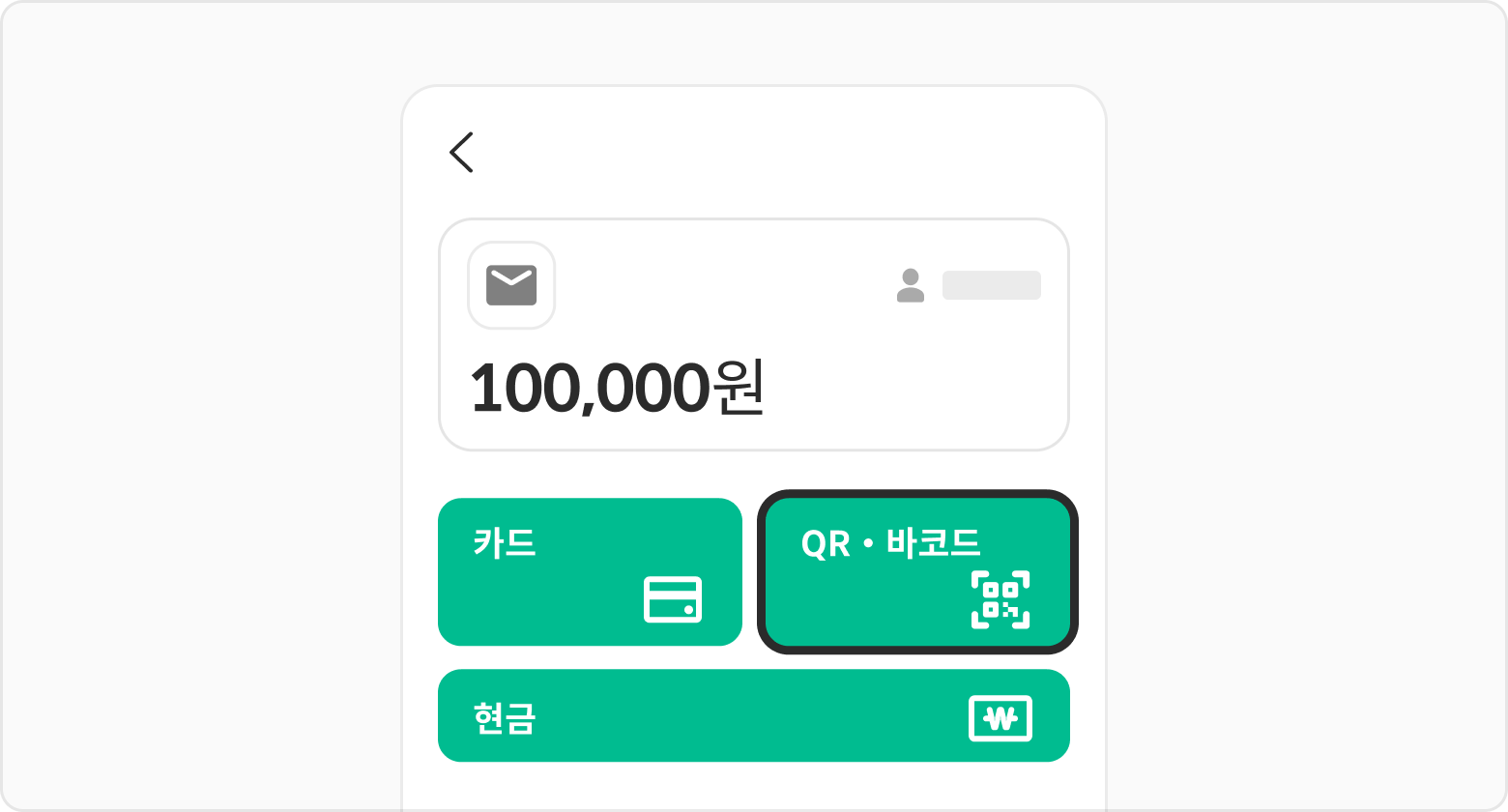Image resolution: width=1508 pixels, height=812 pixels.
Task: Go back using the arrow
Action: pyautogui.click(x=461, y=153)
